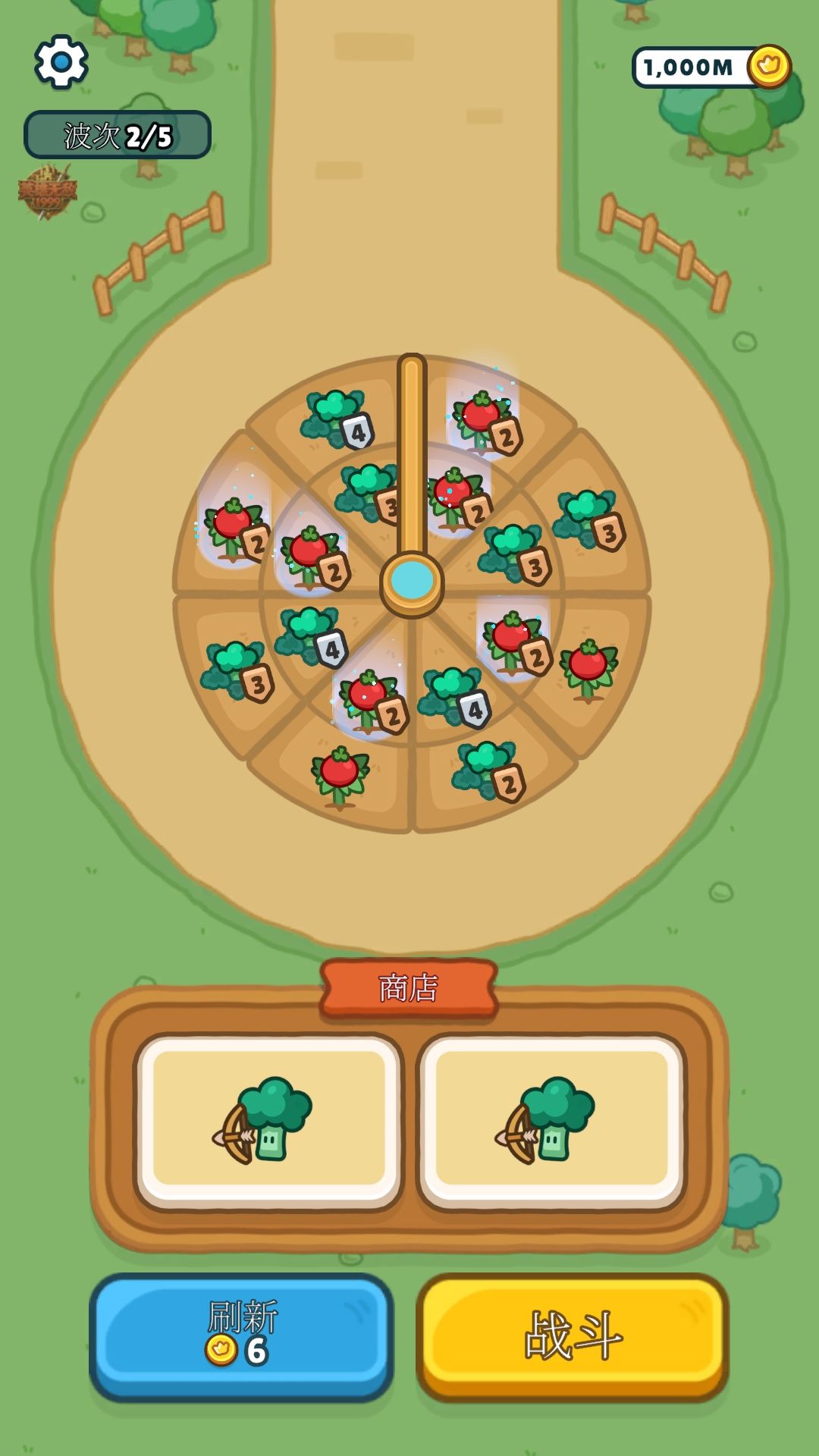Select the left broccoli archer shop card
The height and width of the screenshot is (1456, 819).
(268, 1121)
